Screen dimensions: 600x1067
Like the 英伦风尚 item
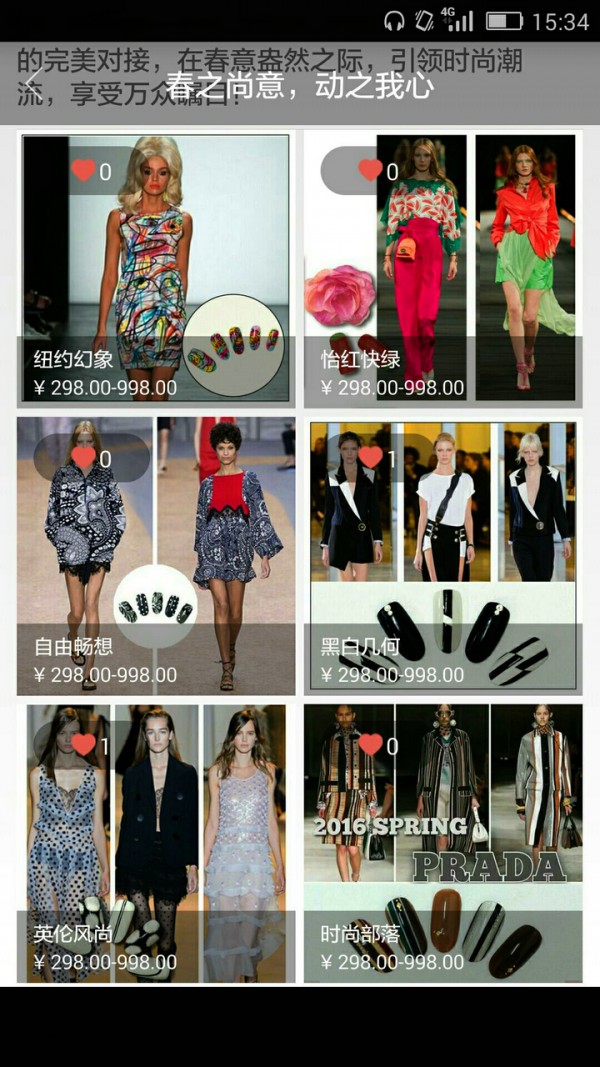pyautogui.click(x=84, y=744)
